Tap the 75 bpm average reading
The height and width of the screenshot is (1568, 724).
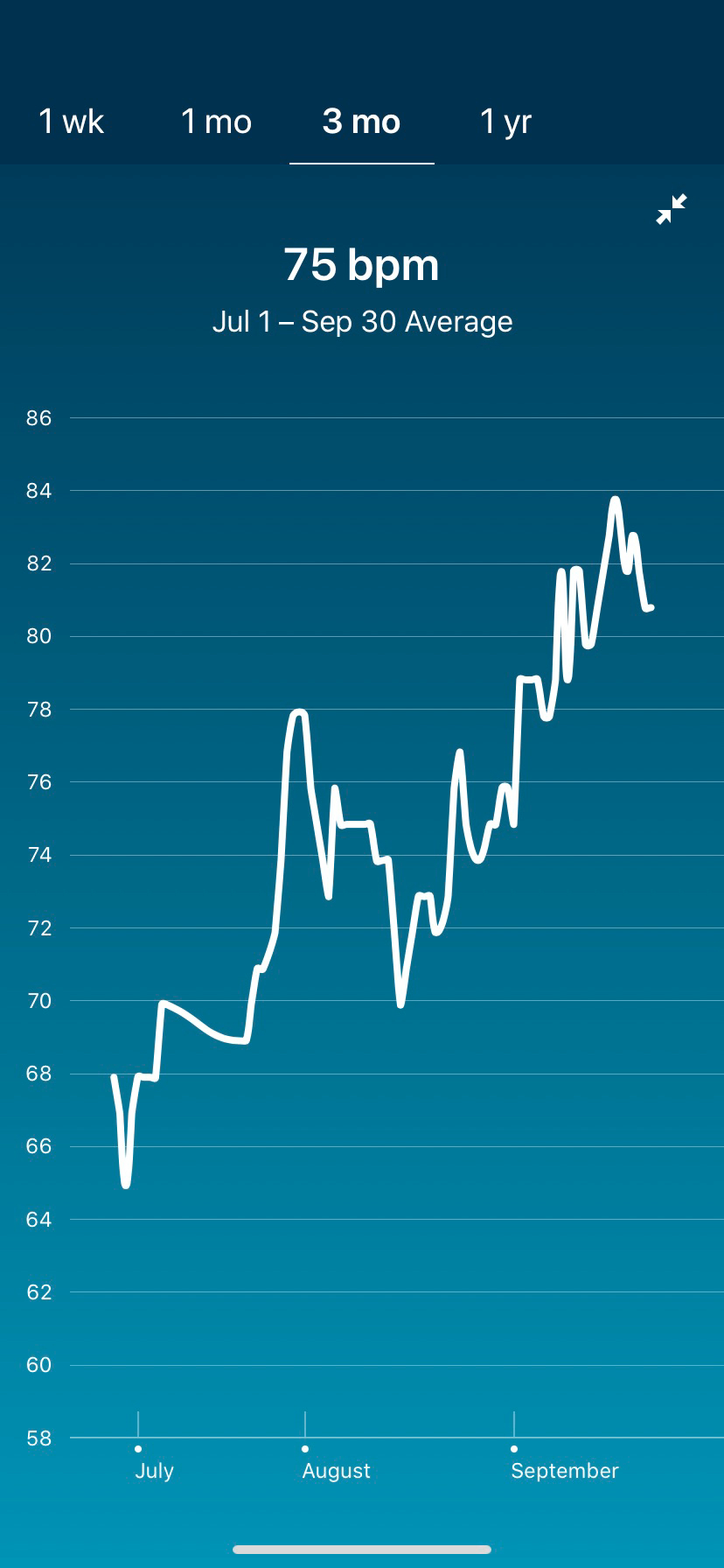click(x=361, y=264)
